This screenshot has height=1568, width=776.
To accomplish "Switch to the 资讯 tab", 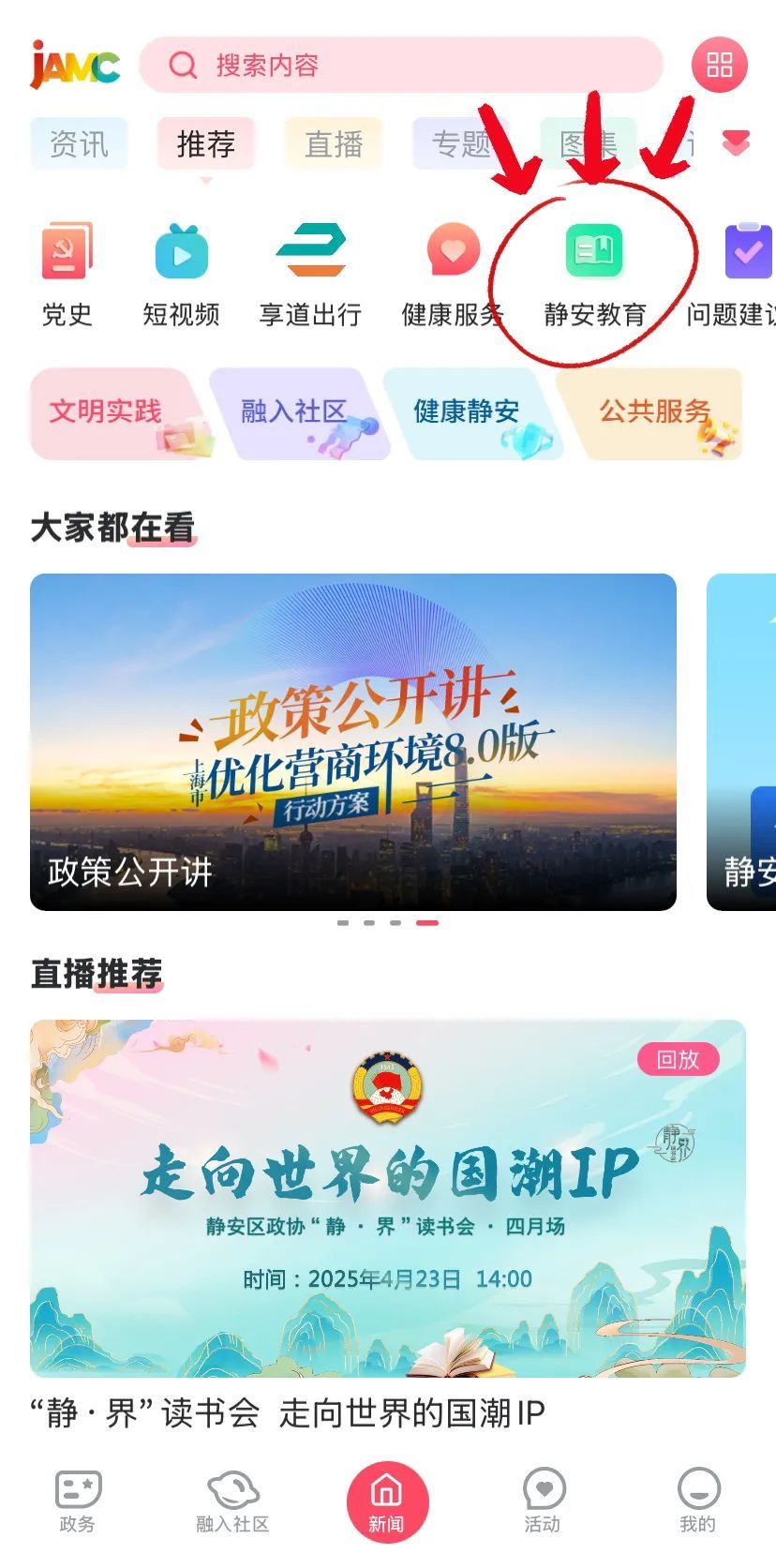I will coord(79,144).
